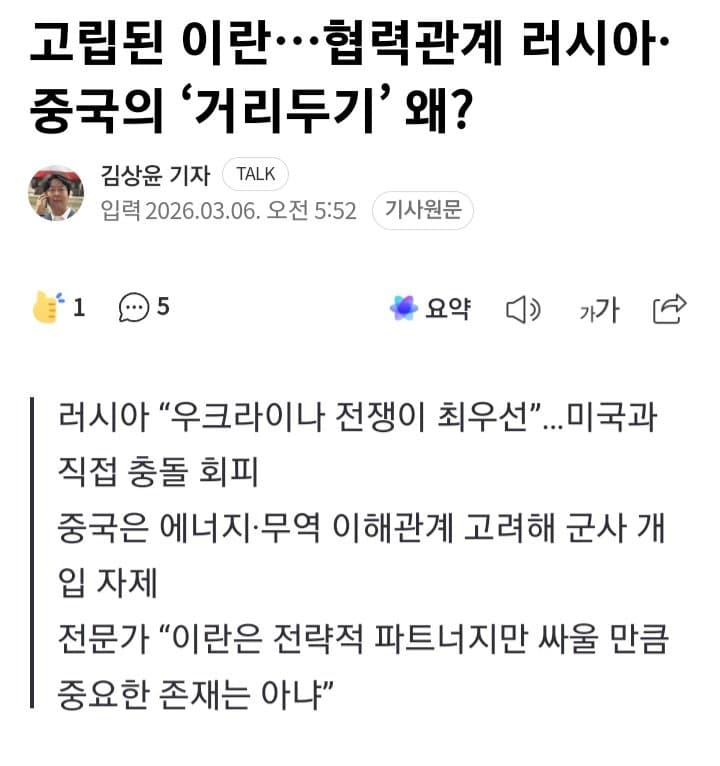Open the 기사원문 original article link

(422, 212)
